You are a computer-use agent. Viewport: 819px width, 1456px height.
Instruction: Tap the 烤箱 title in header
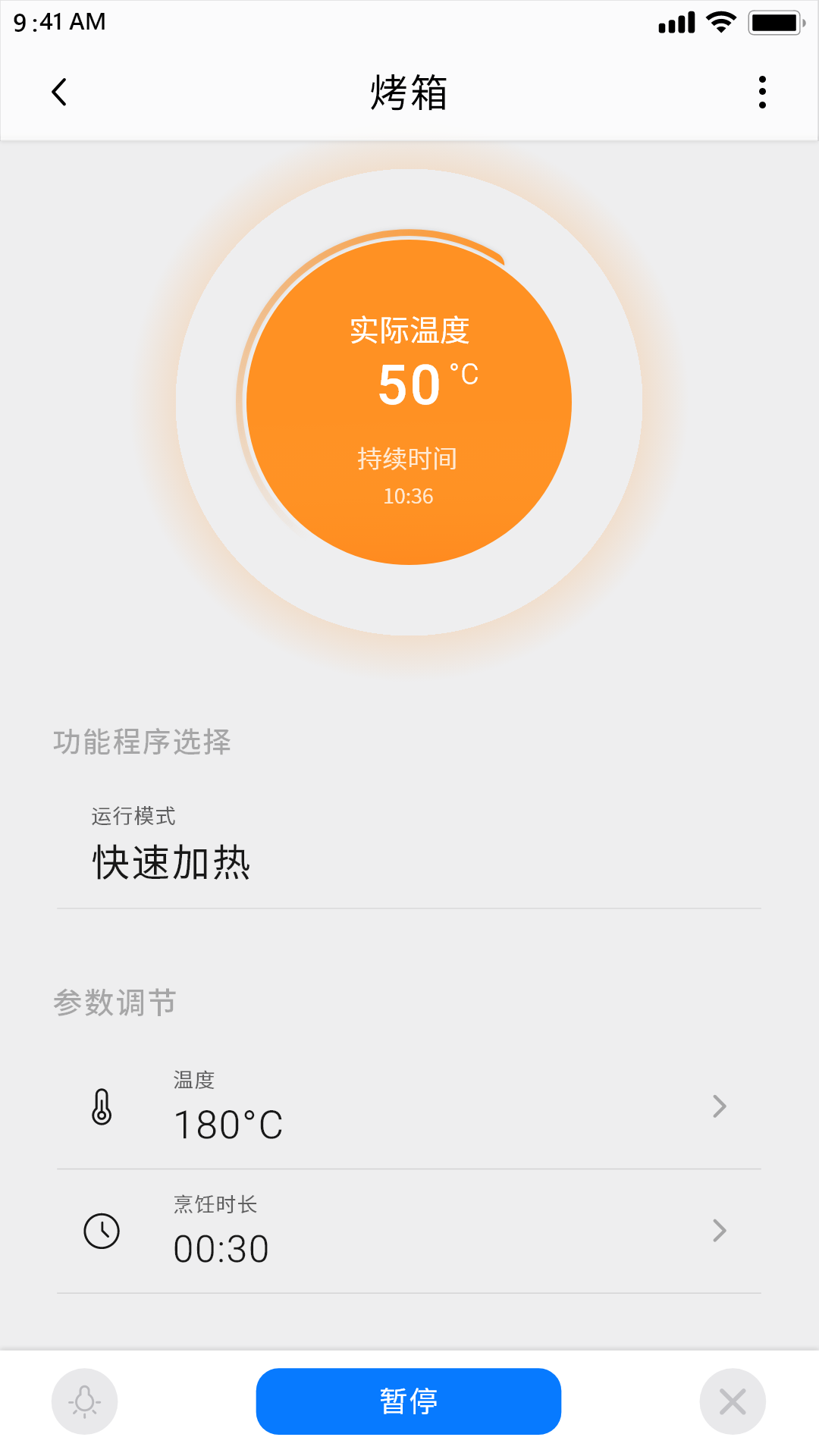pyautogui.click(x=408, y=91)
